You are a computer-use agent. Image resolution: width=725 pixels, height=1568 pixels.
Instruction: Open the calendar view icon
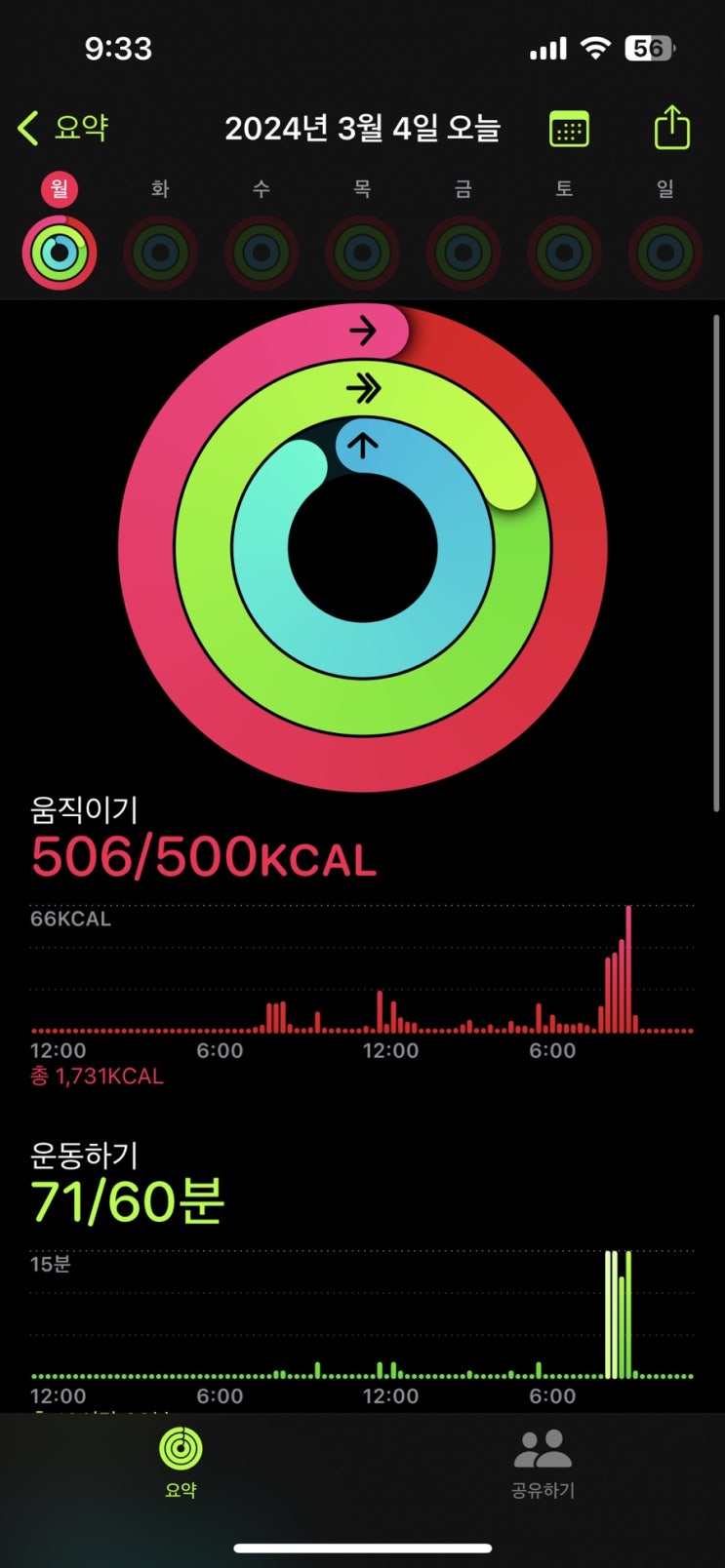tap(569, 129)
